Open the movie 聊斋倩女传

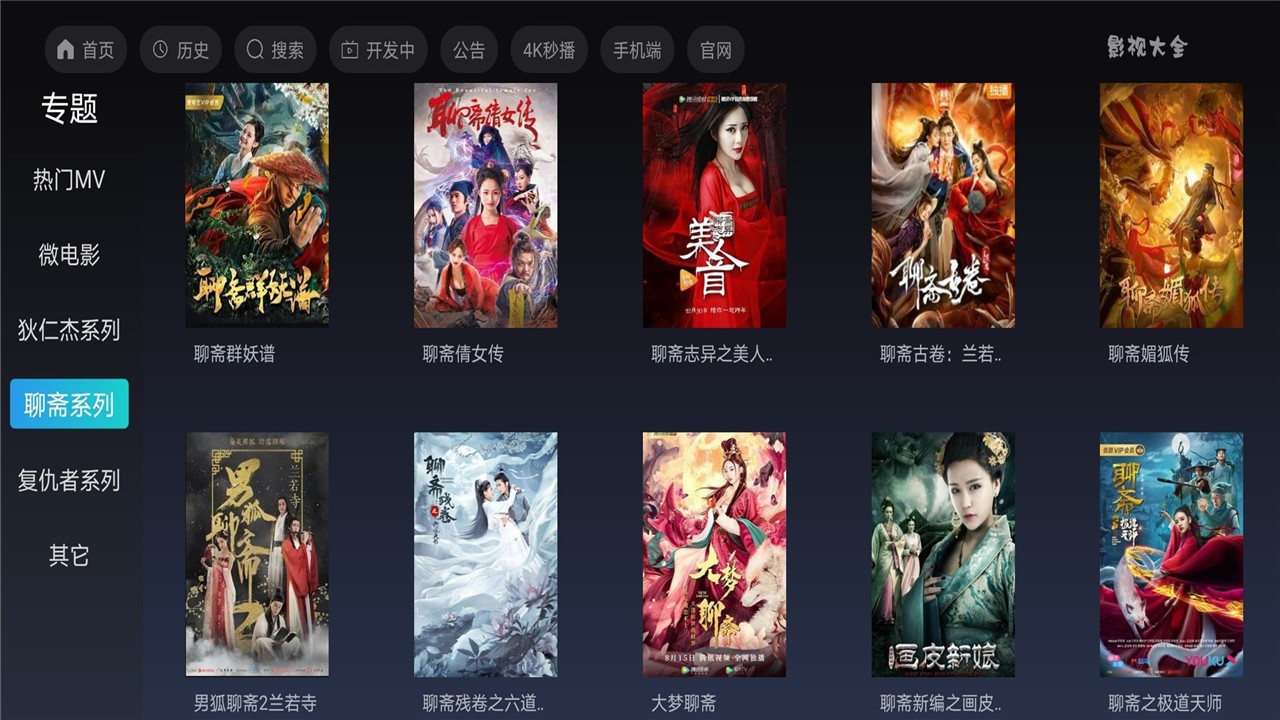point(485,205)
